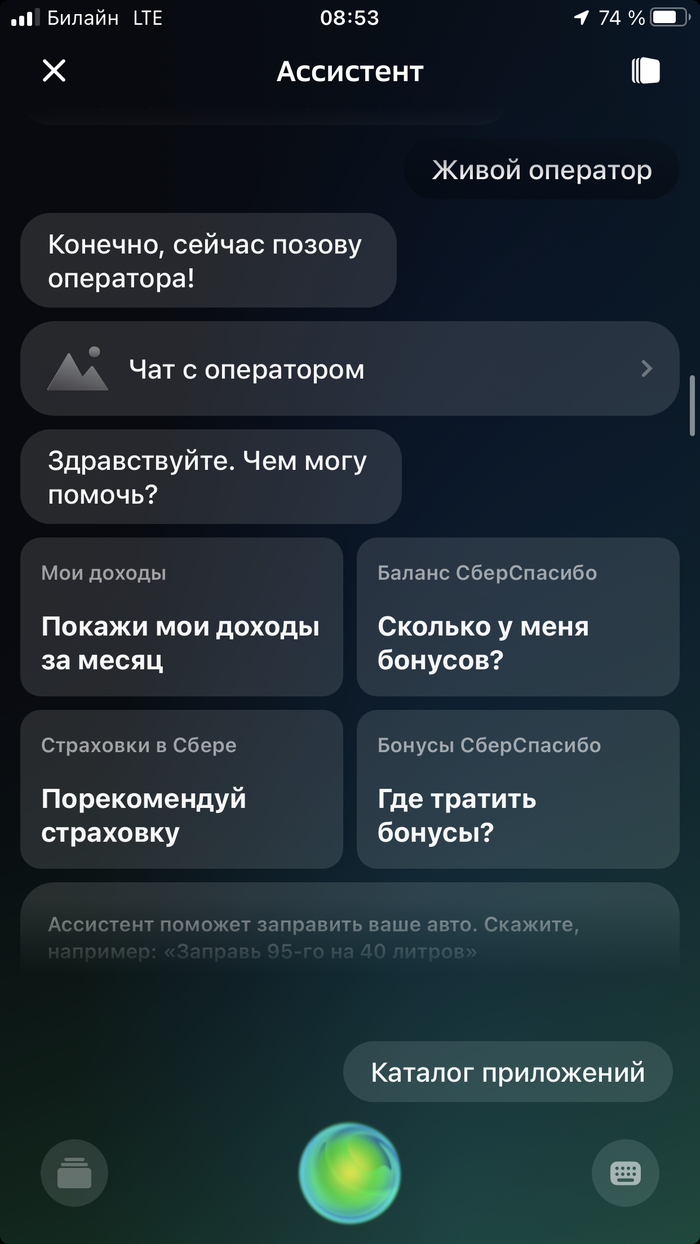Choose the Порекомендуй страховку card
Screen dimensions: 700x1244
181,789
